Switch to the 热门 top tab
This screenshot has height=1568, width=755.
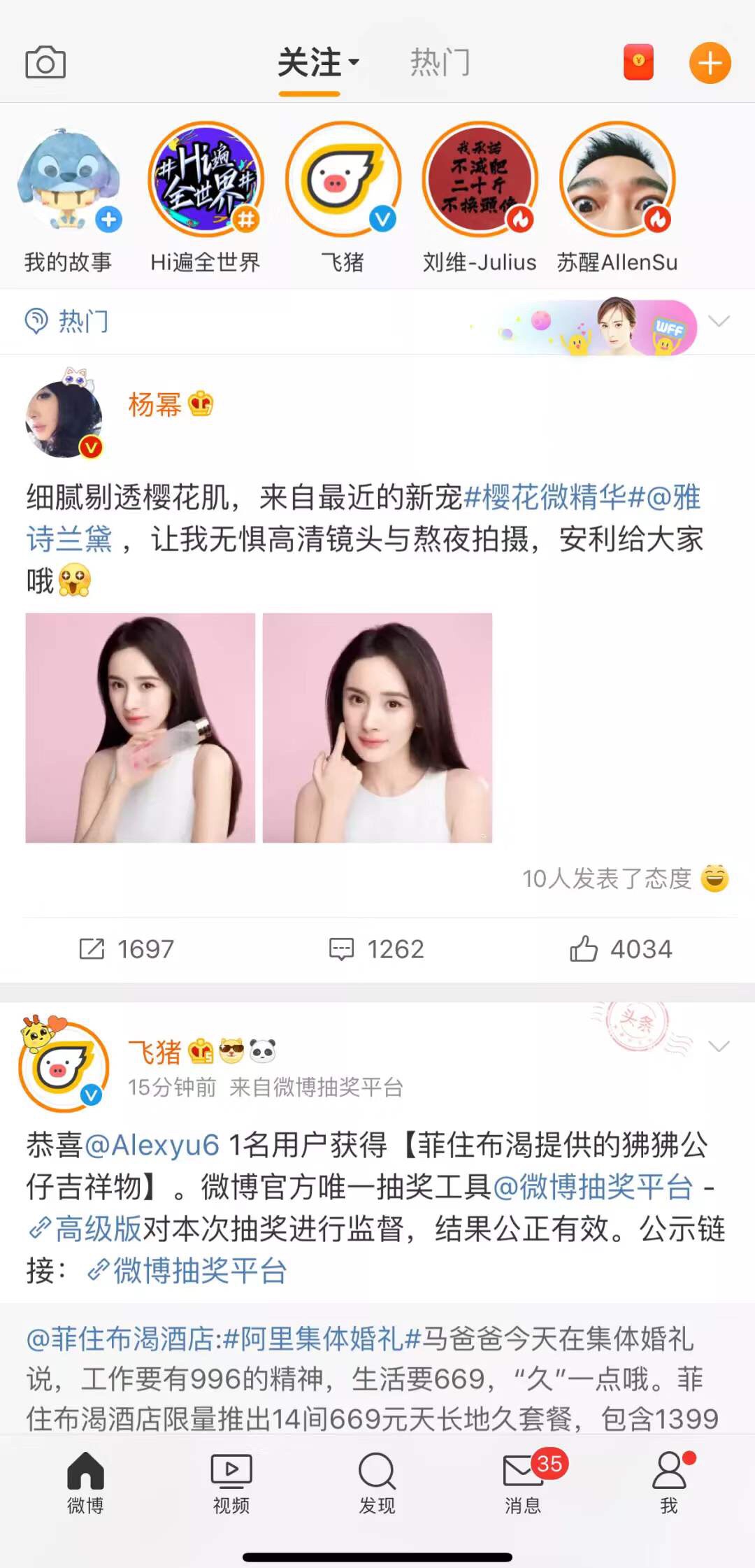[x=440, y=63]
